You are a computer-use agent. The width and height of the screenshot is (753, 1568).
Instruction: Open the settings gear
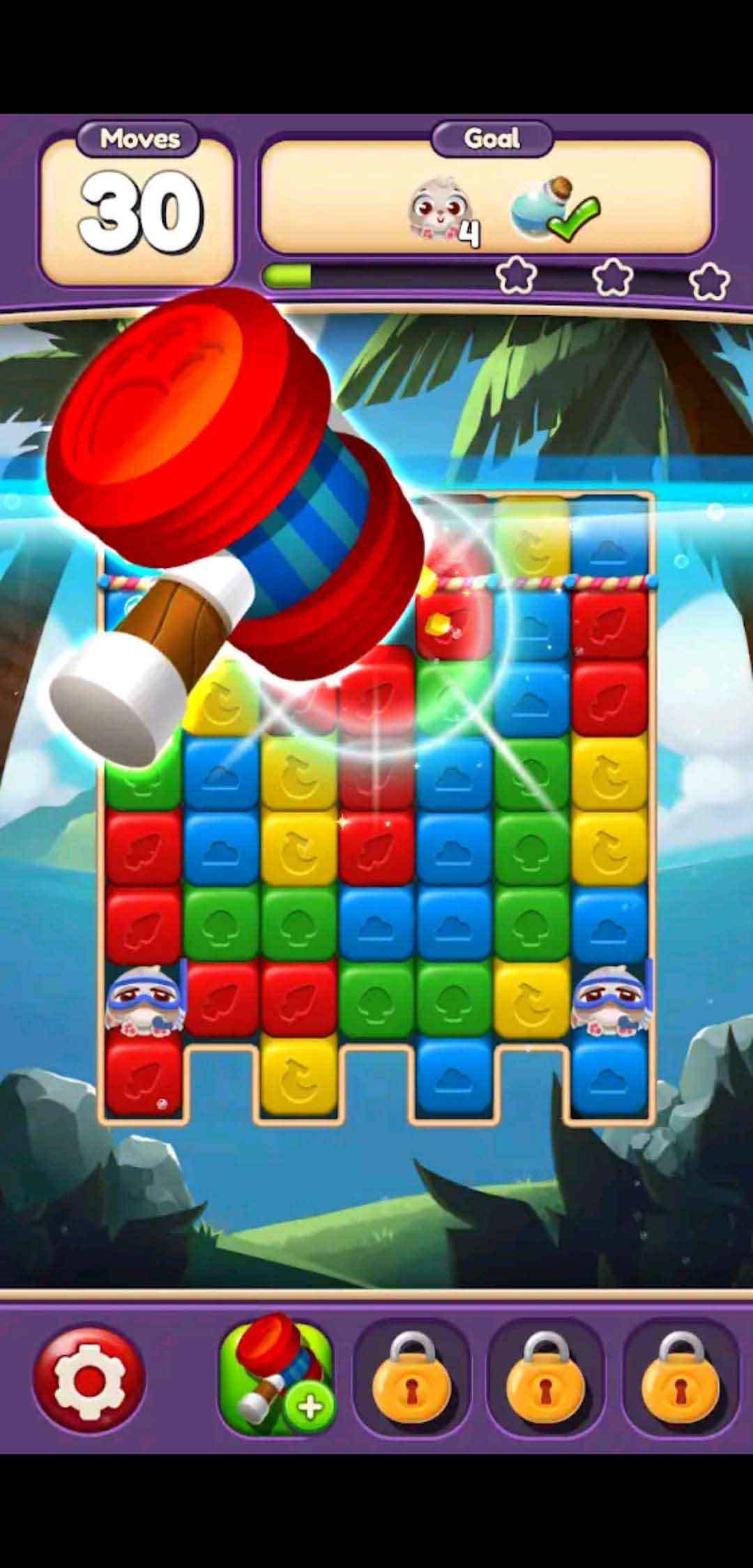coord(89,1380)
